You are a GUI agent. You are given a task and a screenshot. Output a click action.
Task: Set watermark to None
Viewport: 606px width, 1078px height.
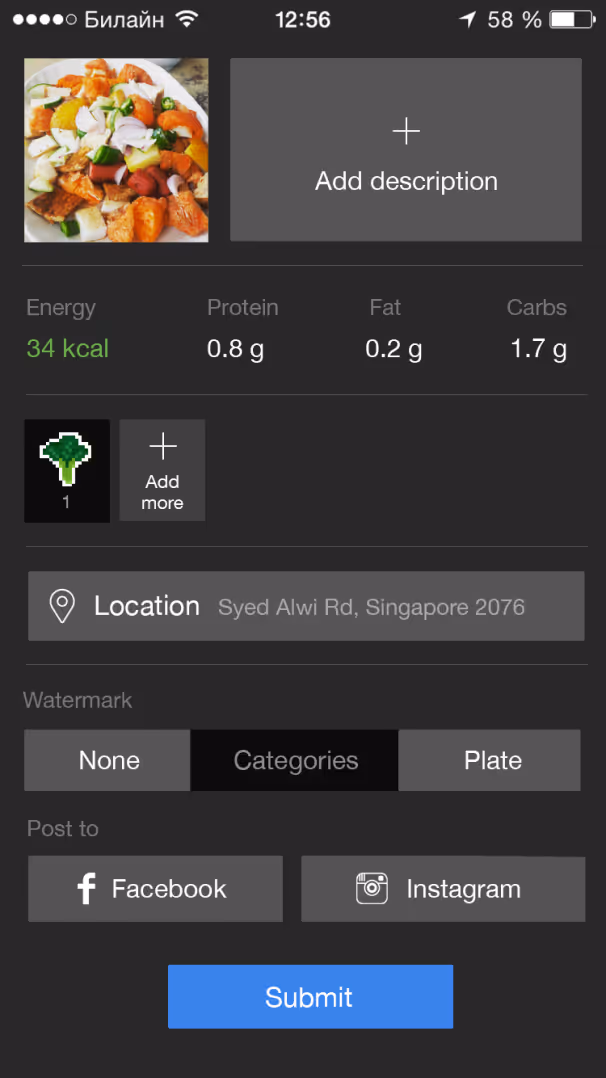(108, 760)
